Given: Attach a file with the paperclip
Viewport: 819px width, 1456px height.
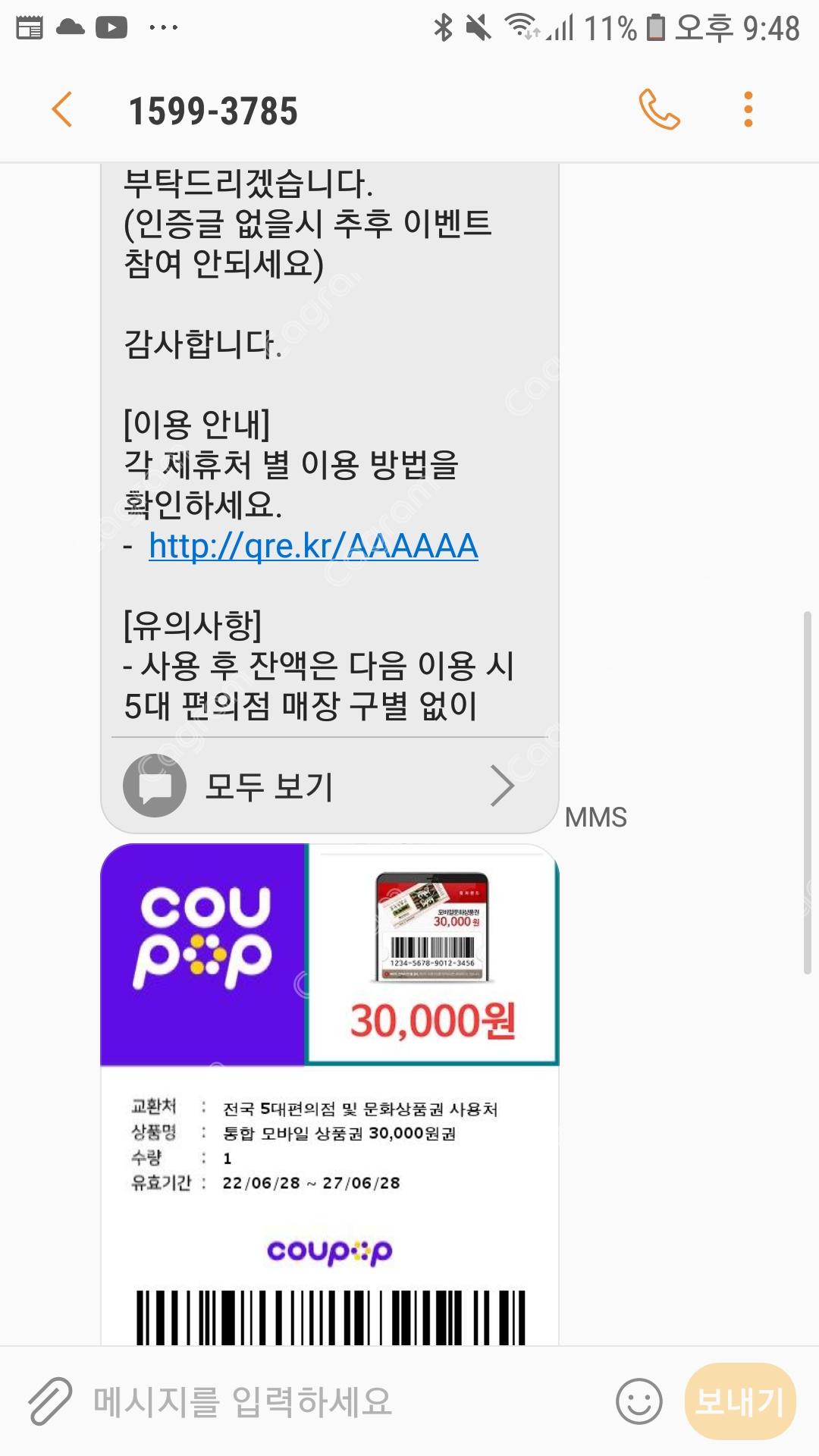Looking at the screenshot, I should point(50,1401).
